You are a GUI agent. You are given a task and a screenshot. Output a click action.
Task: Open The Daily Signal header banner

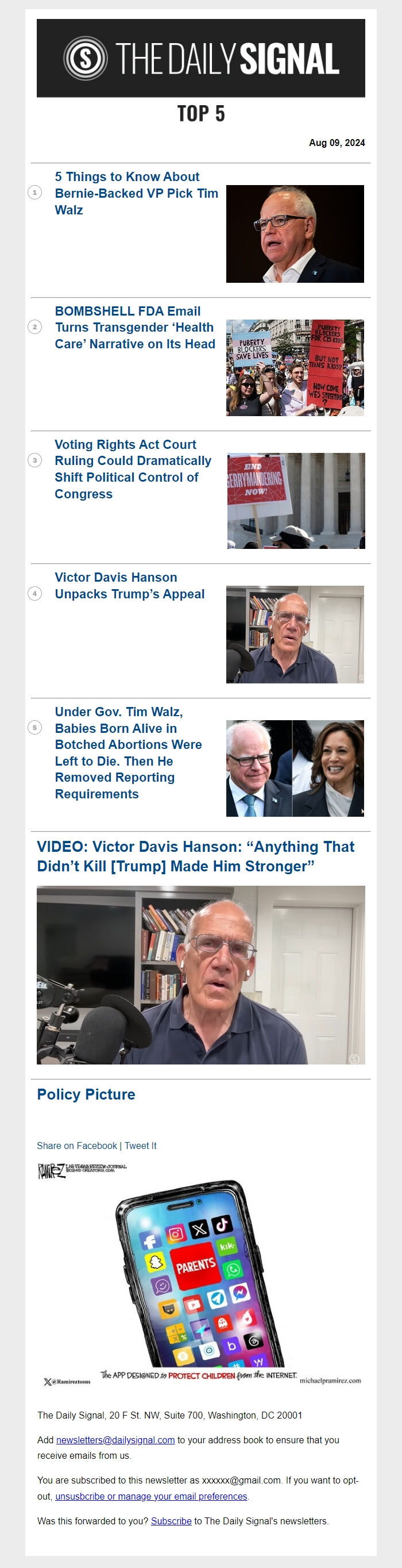coord(200,59)
